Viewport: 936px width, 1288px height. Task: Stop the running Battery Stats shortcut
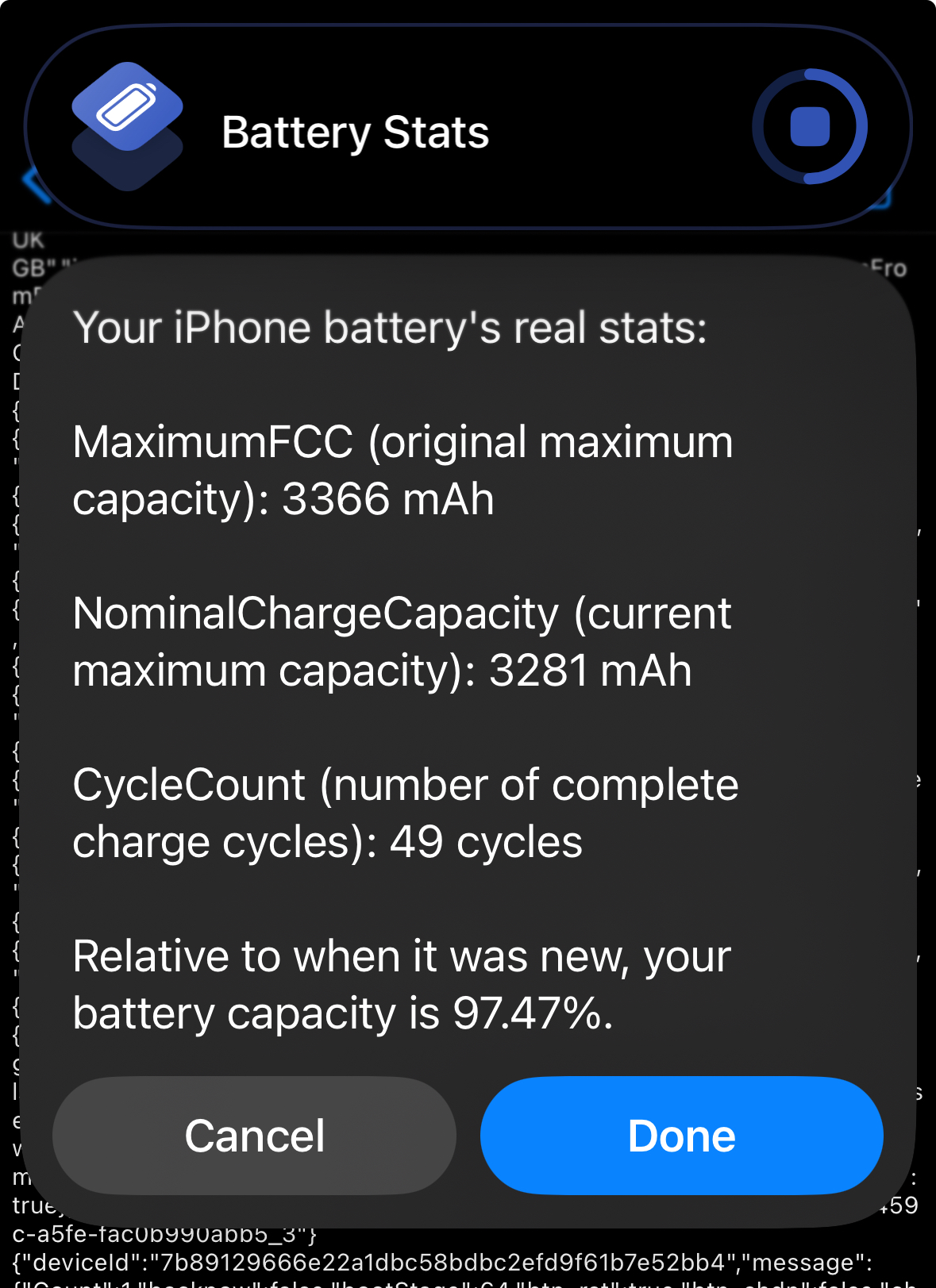(810, 127)
